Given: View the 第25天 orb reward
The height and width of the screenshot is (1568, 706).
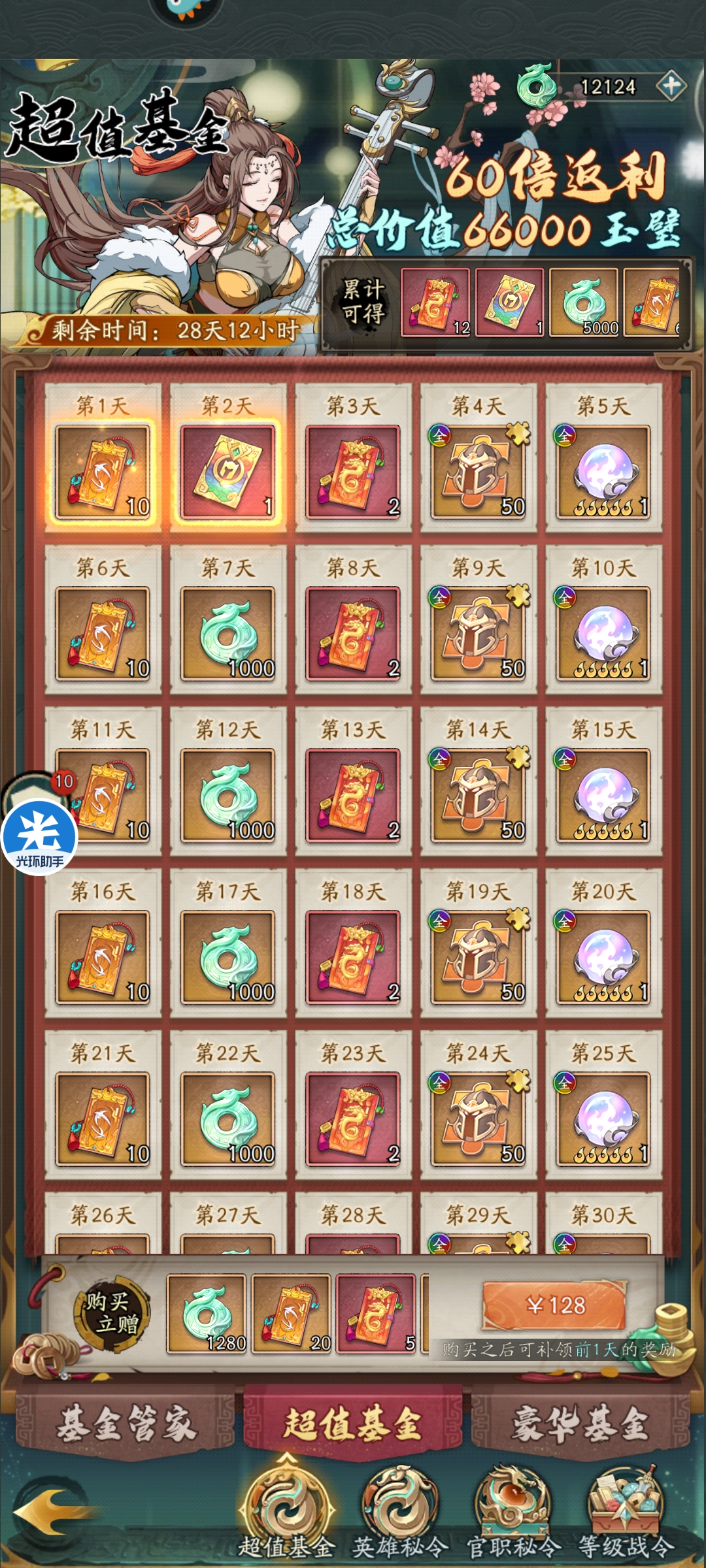Looking at the screenshot, I should click(x=603, y=1119).
